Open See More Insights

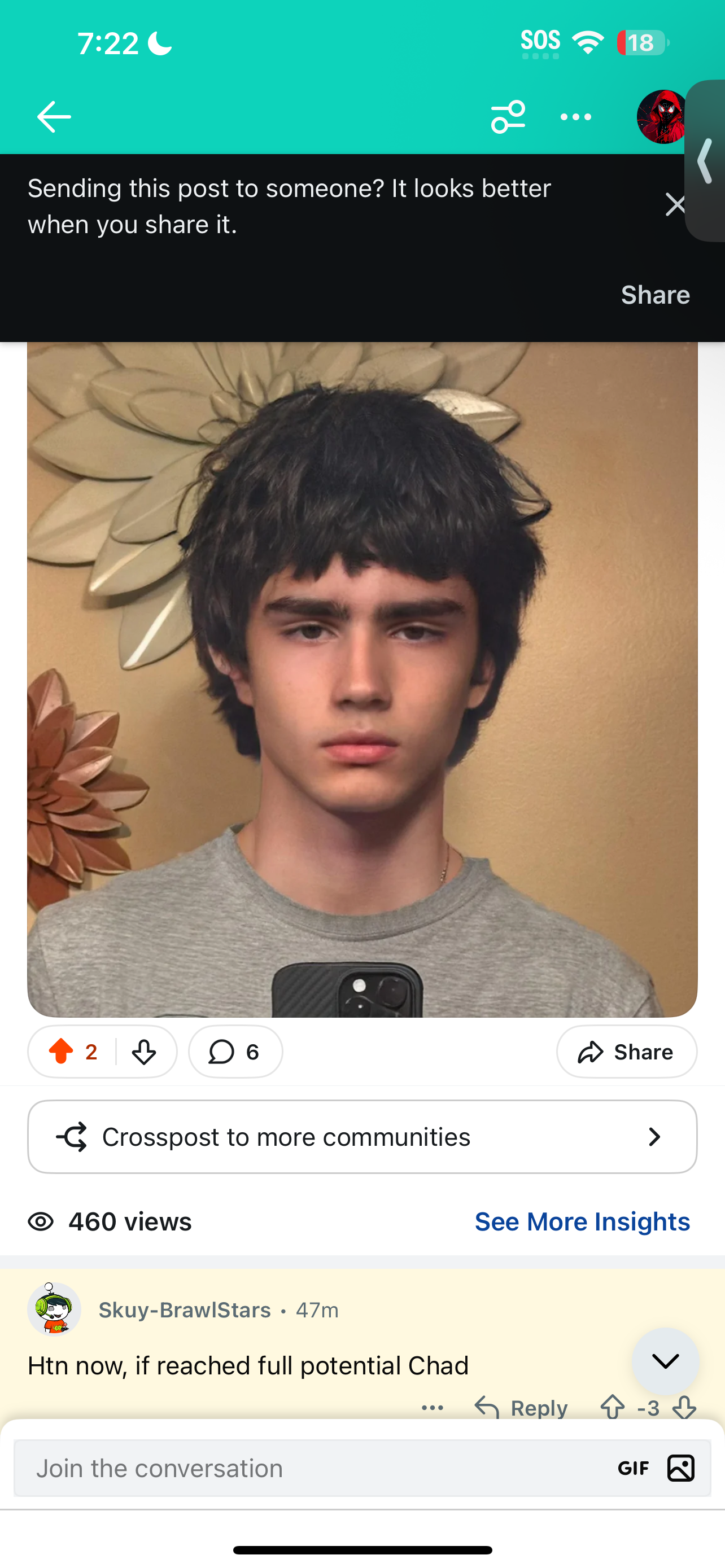coord(582,1221)
